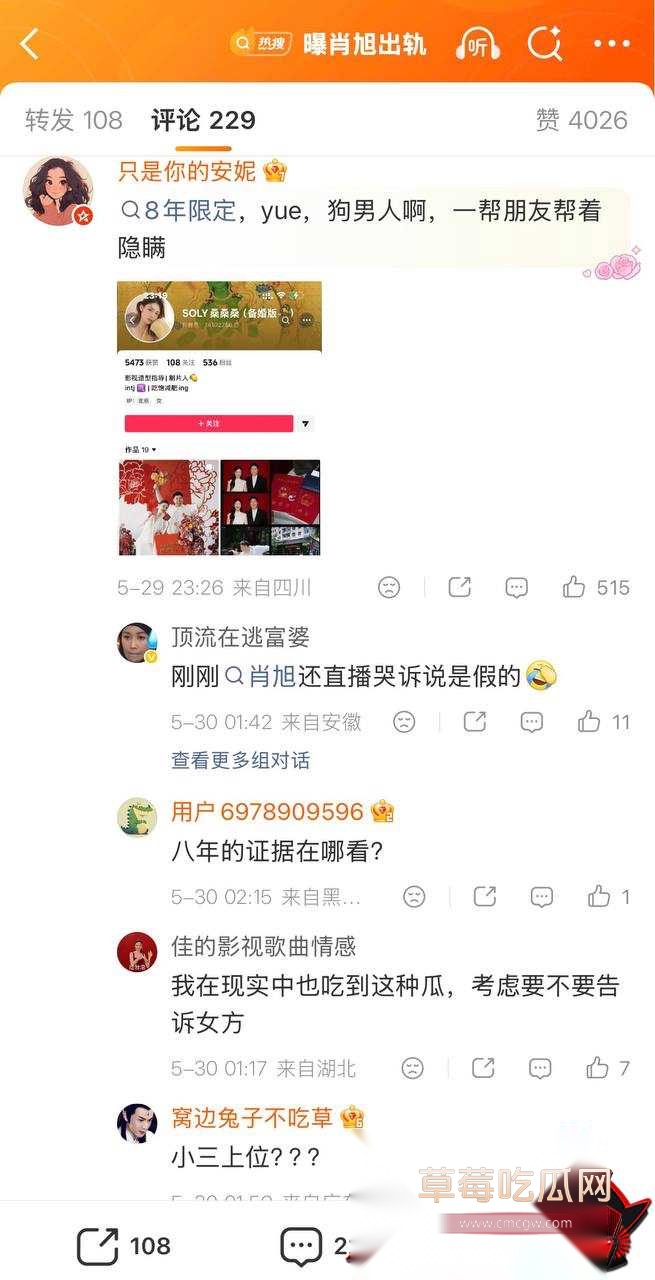
Task: Open 窝边兔子不吃草's profile avatar
Action: pyautogui.click(x=137, y=1123)
